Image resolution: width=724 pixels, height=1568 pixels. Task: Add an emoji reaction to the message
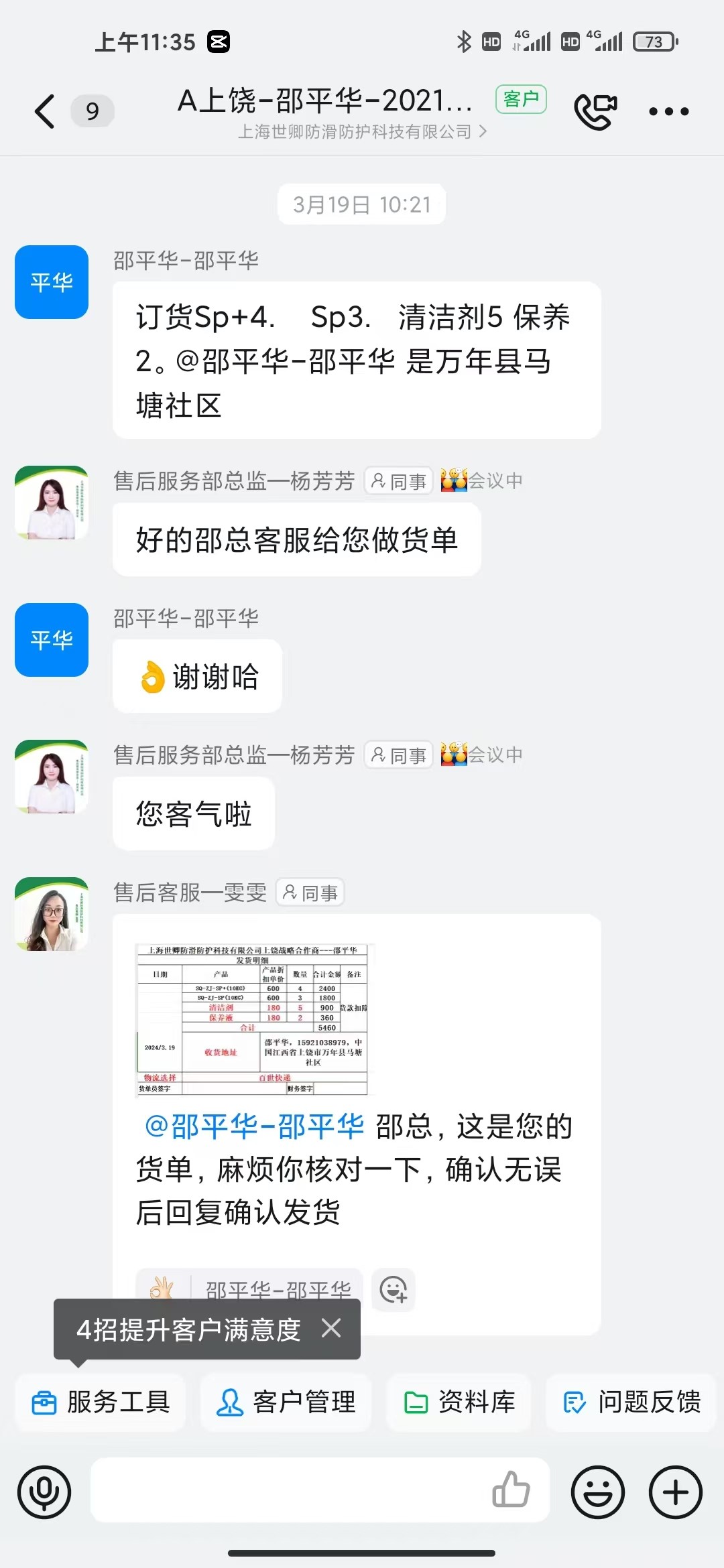tap(394, 1289)
